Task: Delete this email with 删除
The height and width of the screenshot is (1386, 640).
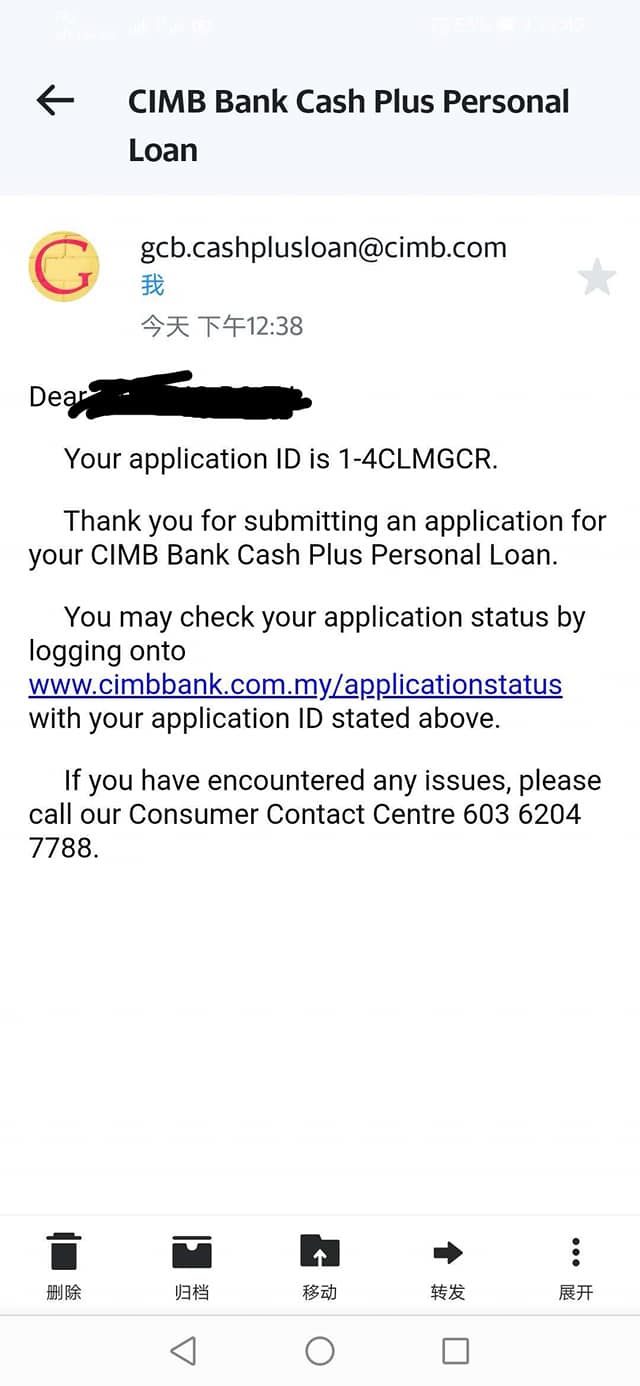Action: [x=64, y=1267]
